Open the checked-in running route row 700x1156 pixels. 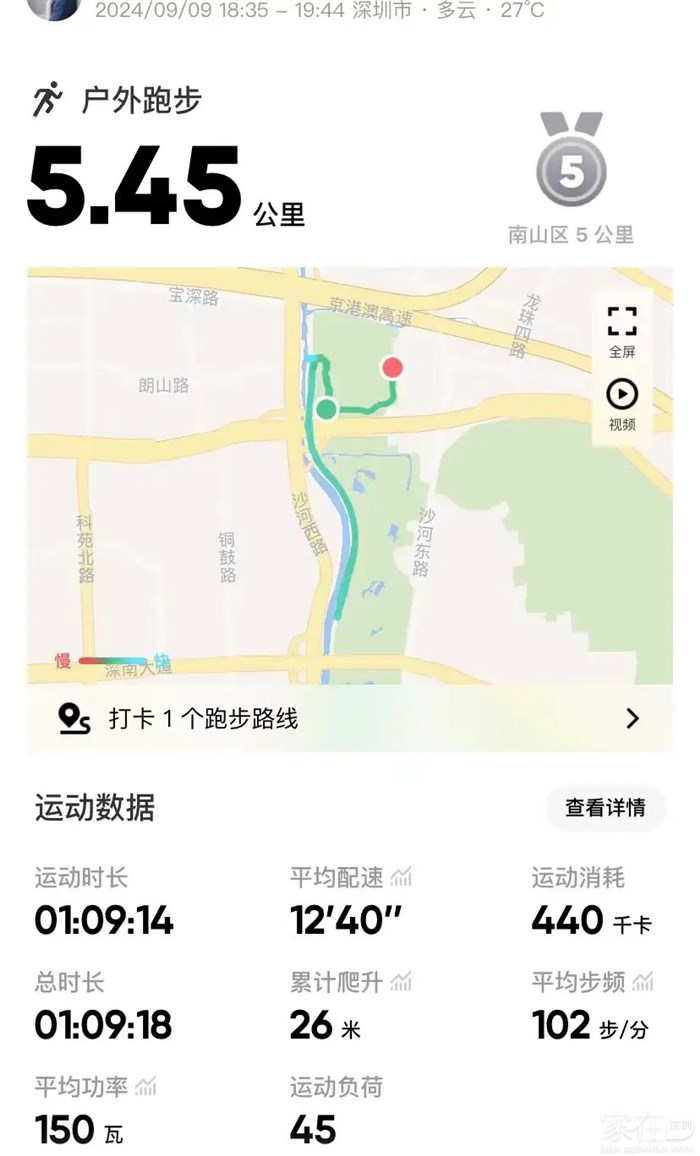pos(350,718)
